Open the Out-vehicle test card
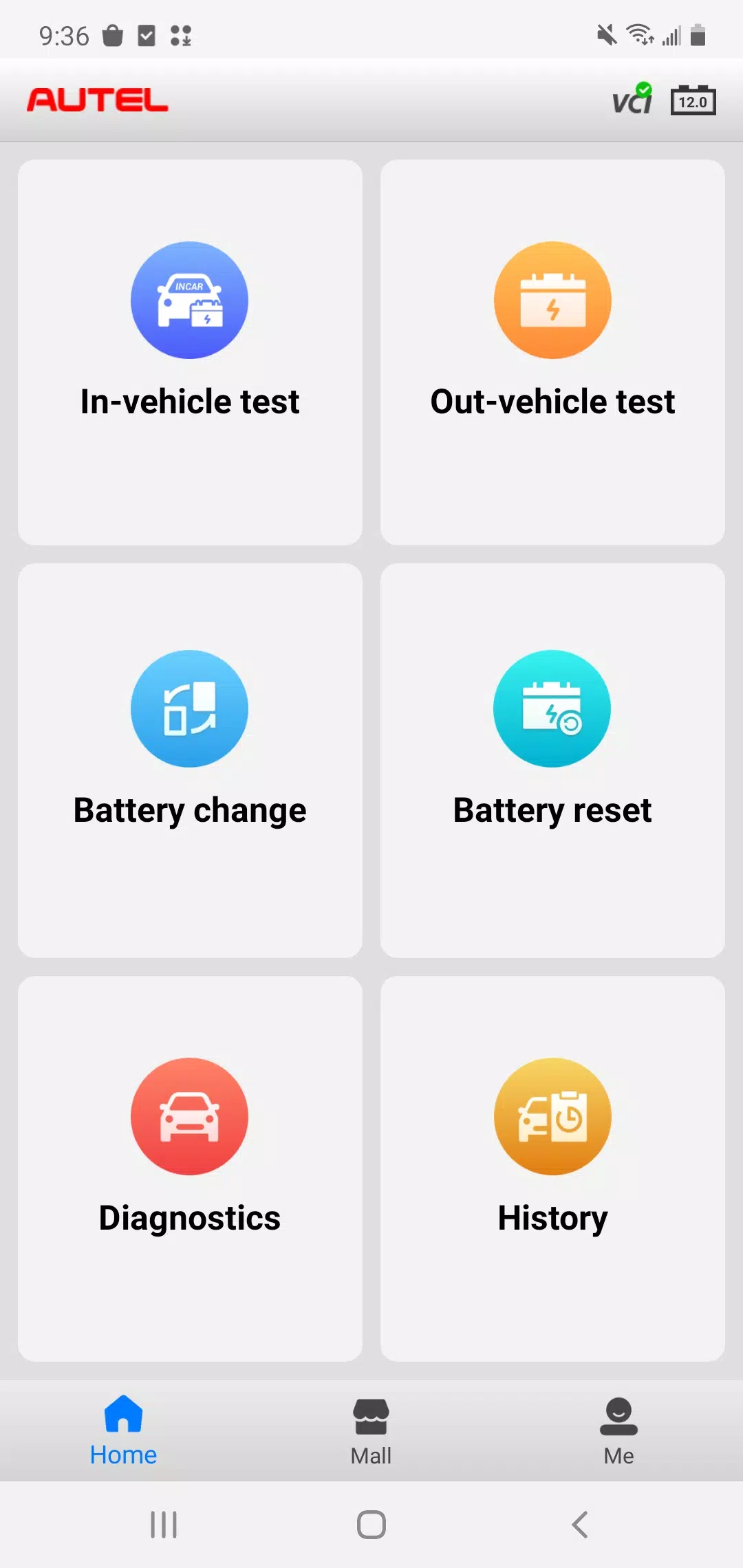 [552, 352]
